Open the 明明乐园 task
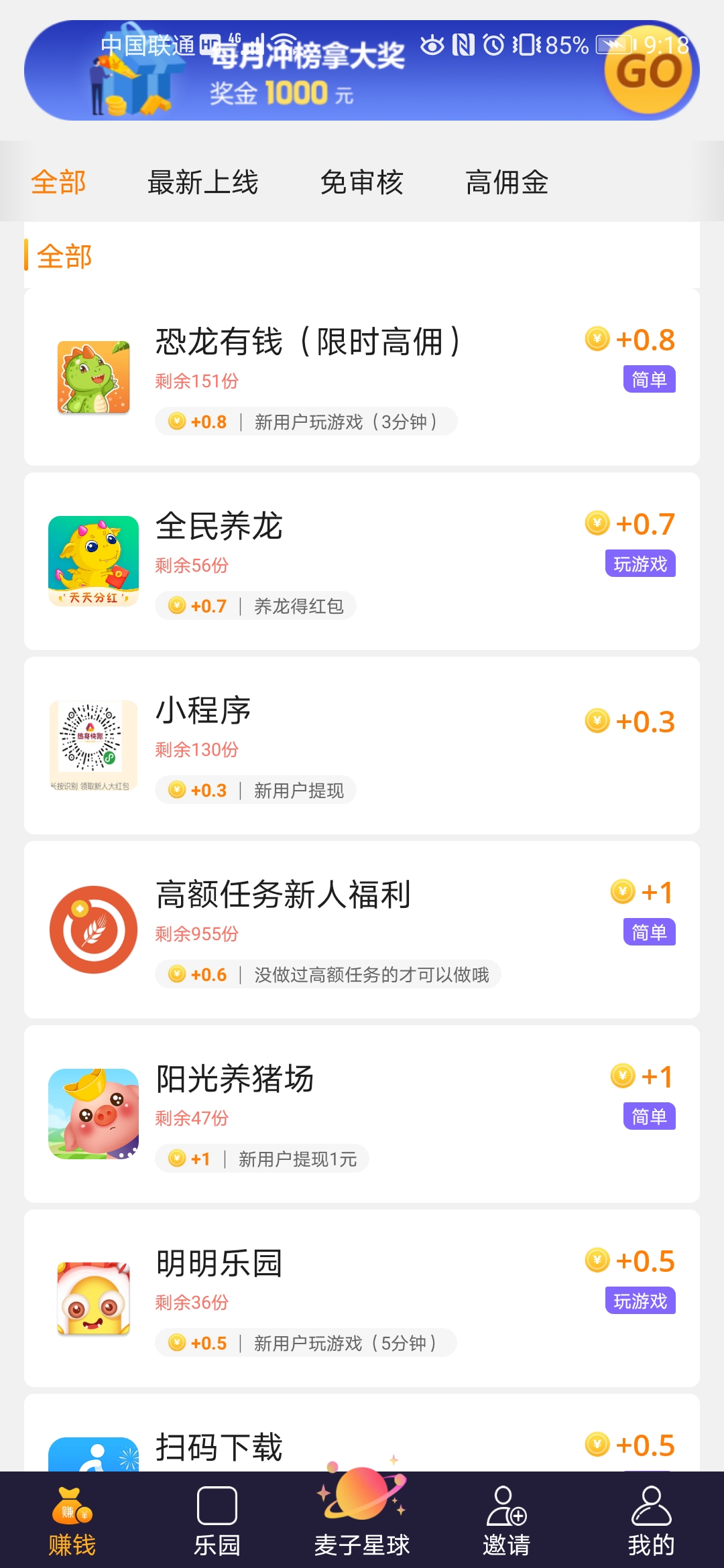Screen dimensions: 724x1568 tap(362, 1299)
